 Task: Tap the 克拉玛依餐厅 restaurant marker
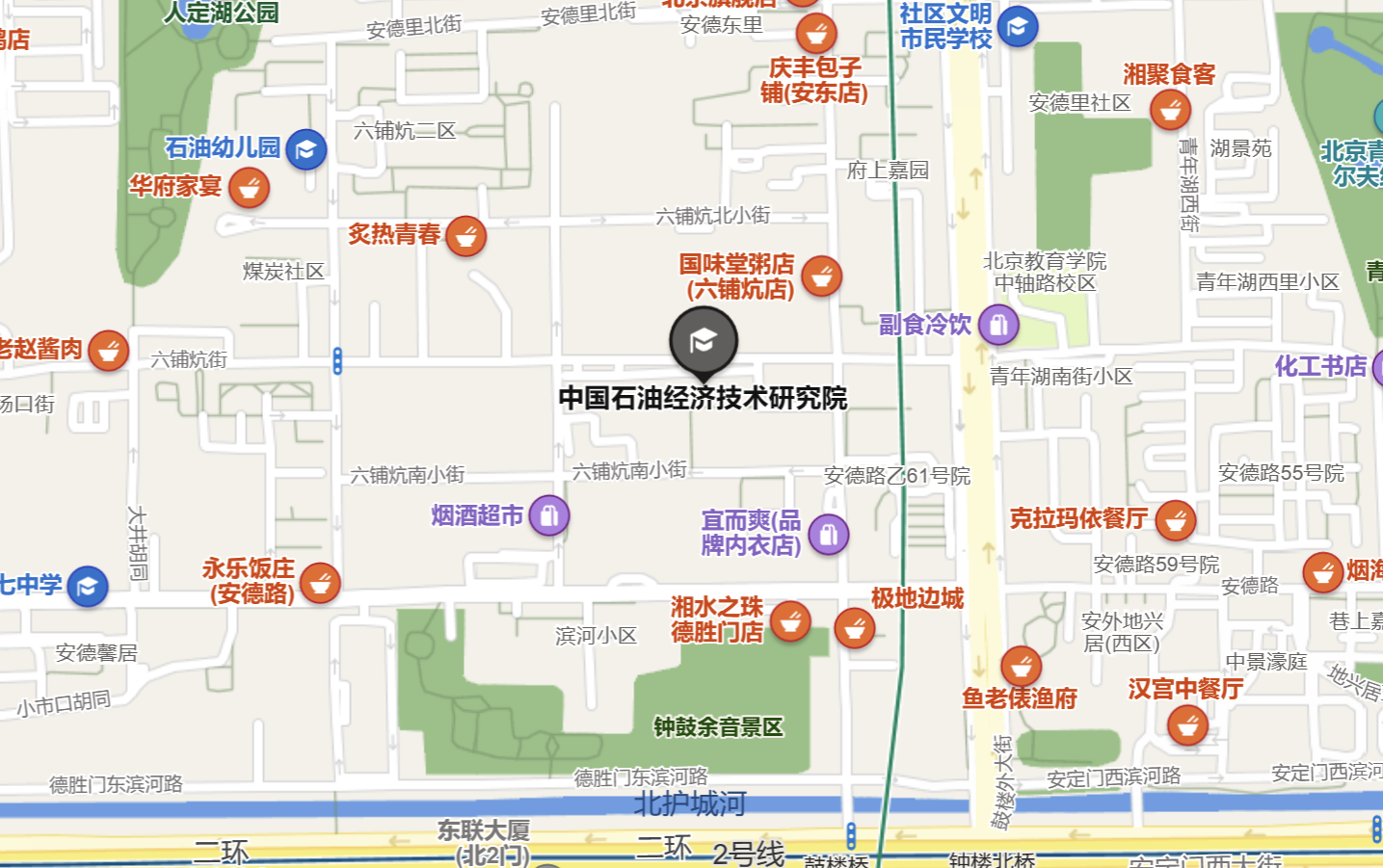point(1175,520)
